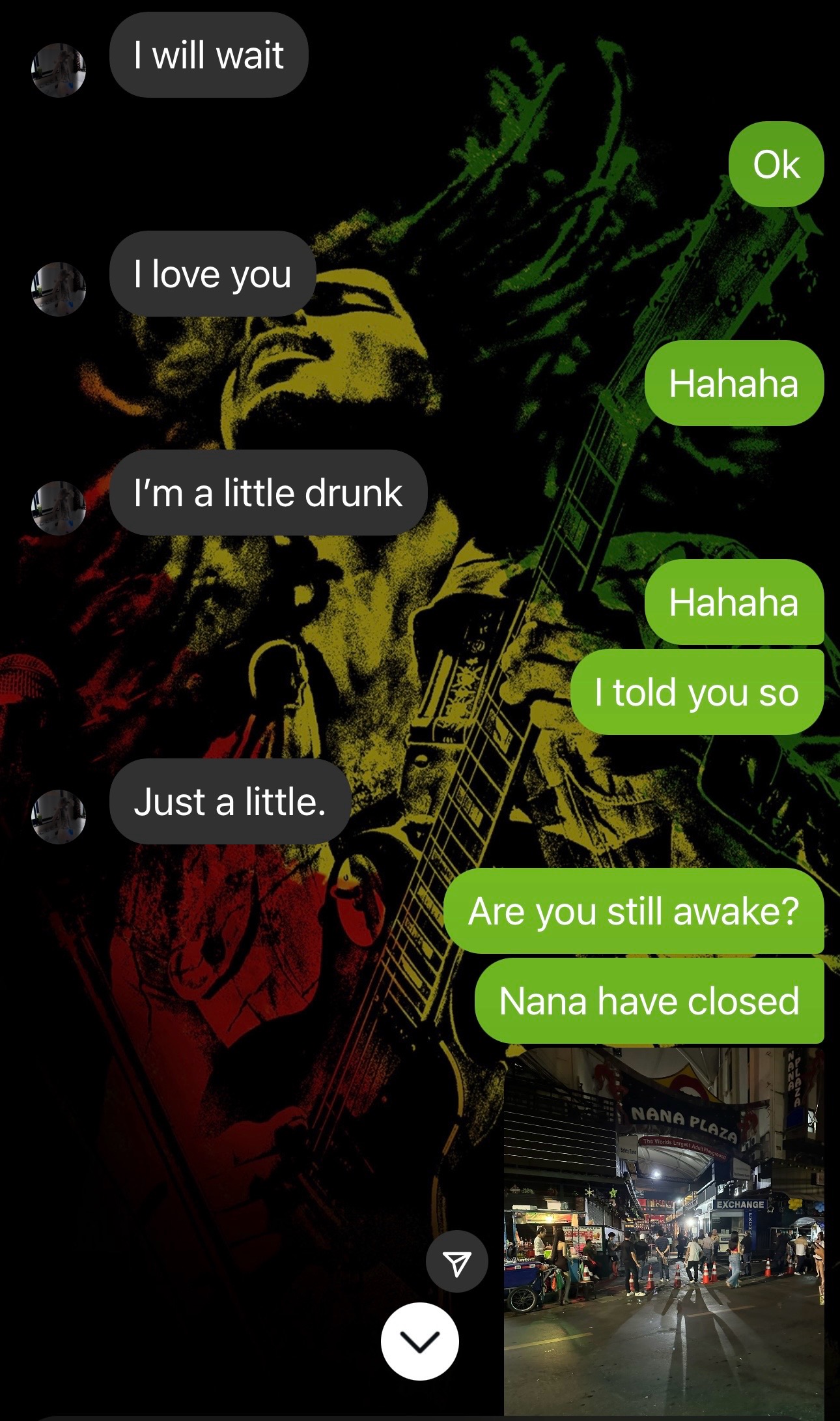Share the photo with the paper plane icon
The width and height of the screenshot is (840, 1421).
coord(456,1261)
